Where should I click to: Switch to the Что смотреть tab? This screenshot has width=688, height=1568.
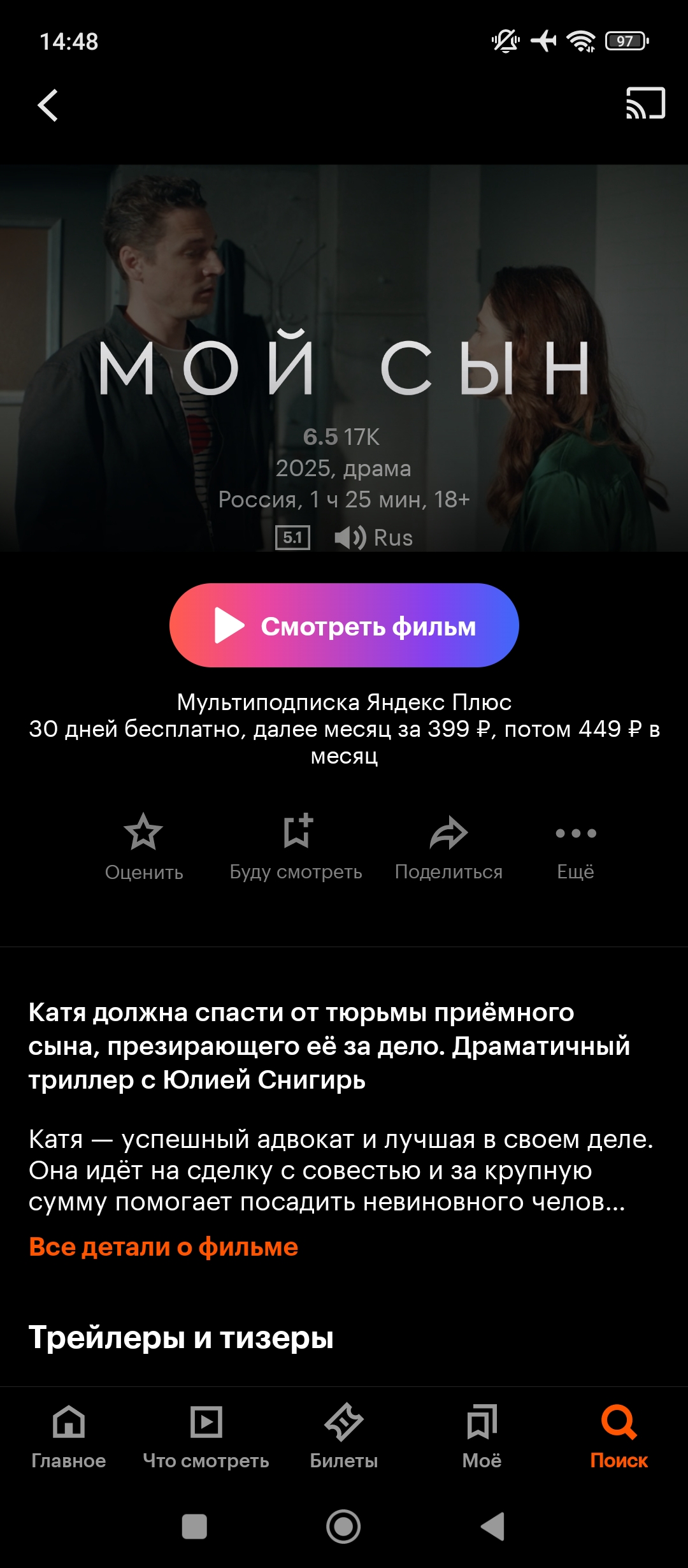point(206,1435)
